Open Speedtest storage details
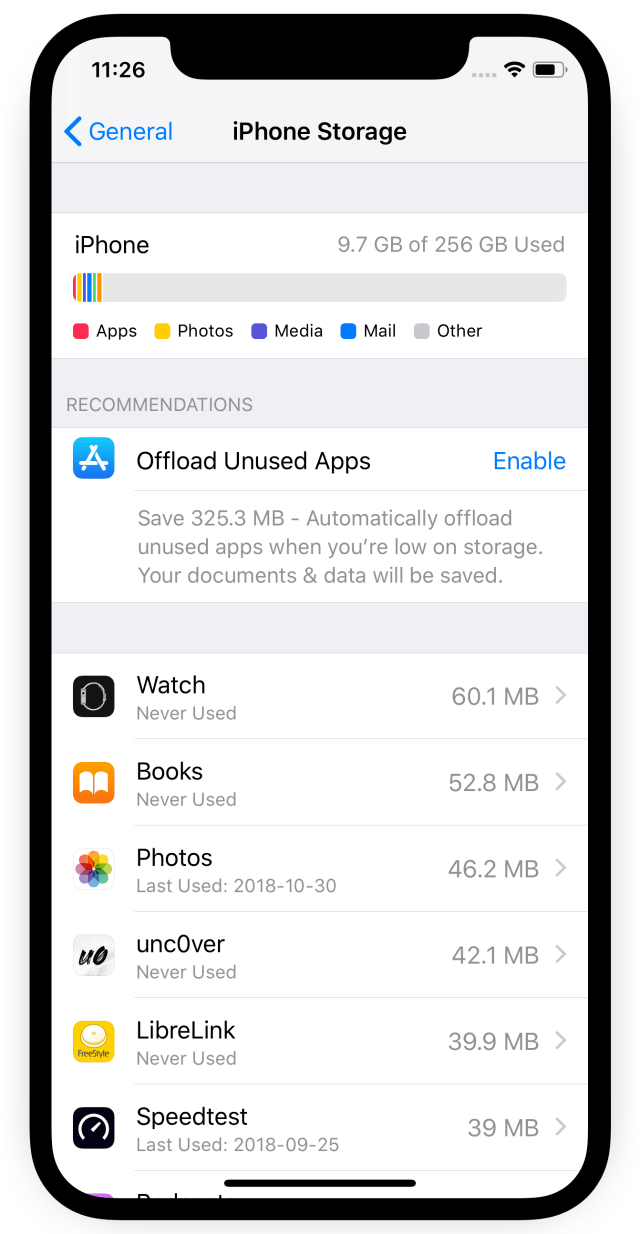The height and width of the screenshot is (1234, 640). click(320, 1127)
